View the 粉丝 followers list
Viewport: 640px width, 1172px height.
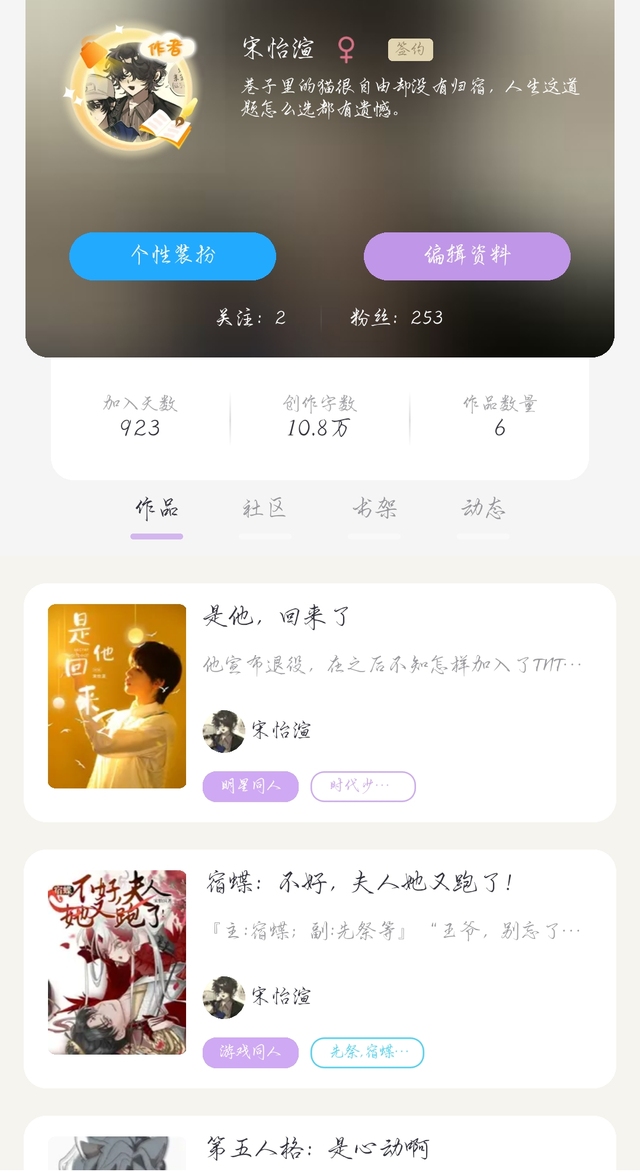pyautogui.click(x=397, y=318)
